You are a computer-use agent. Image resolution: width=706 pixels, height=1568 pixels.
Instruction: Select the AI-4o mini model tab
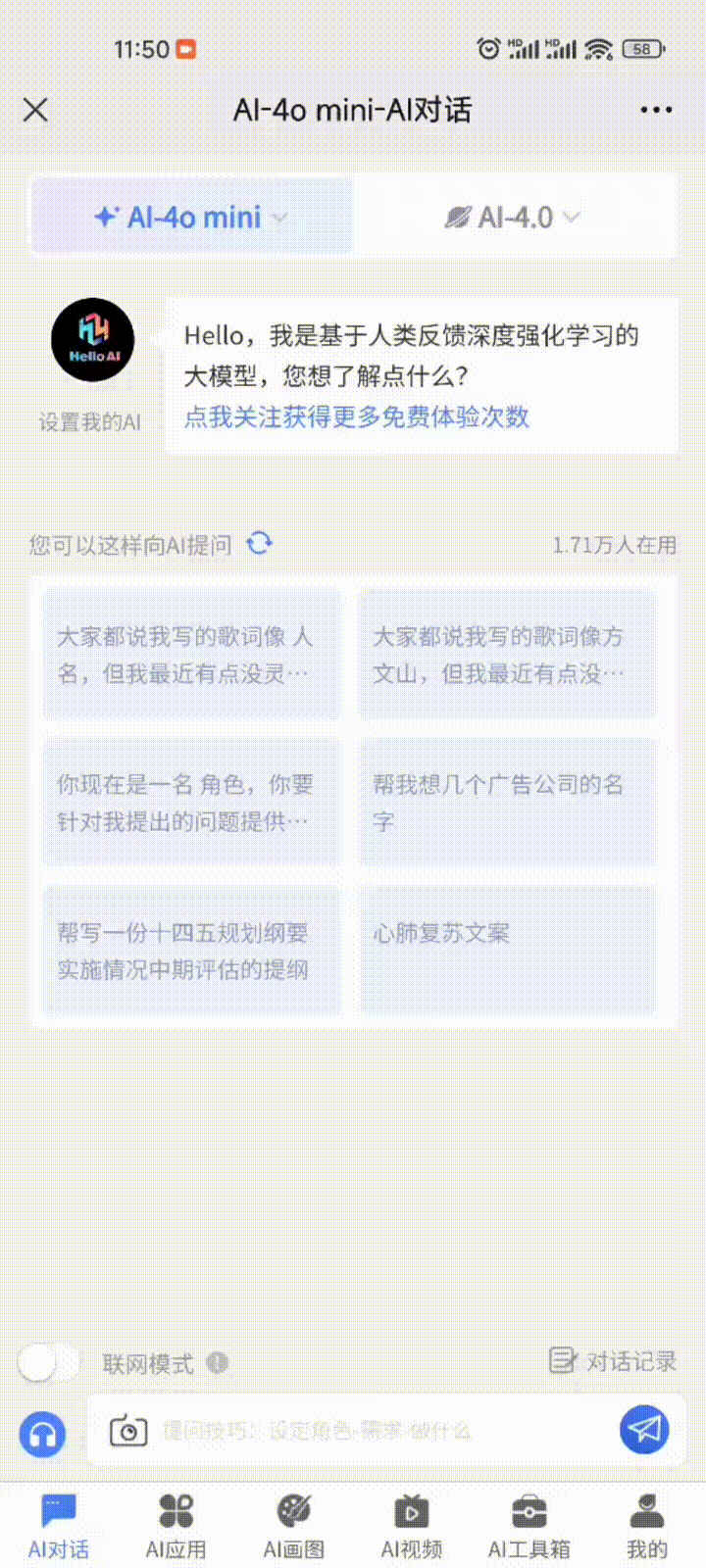pyautogui.click(x=192, y=217)
